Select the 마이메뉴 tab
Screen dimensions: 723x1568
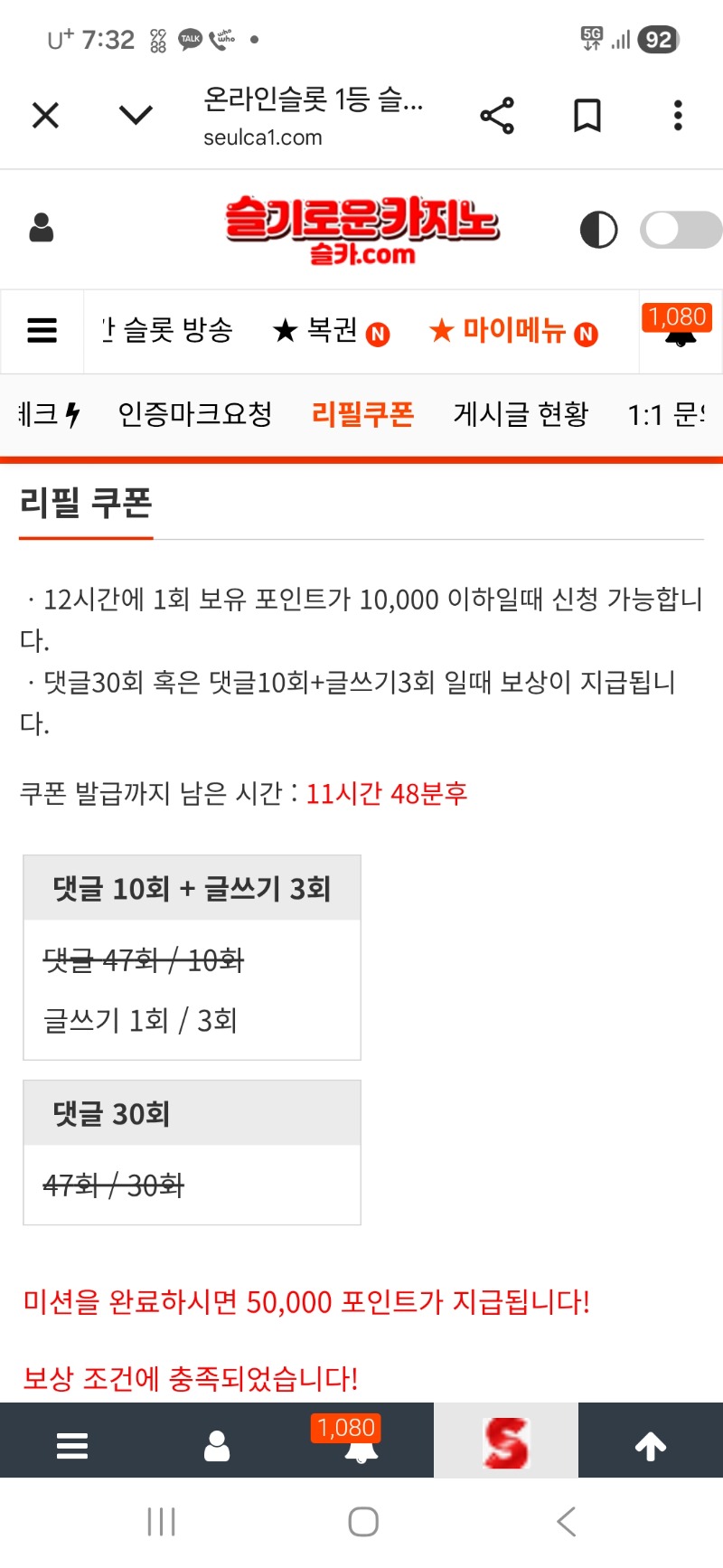[512, 331]
